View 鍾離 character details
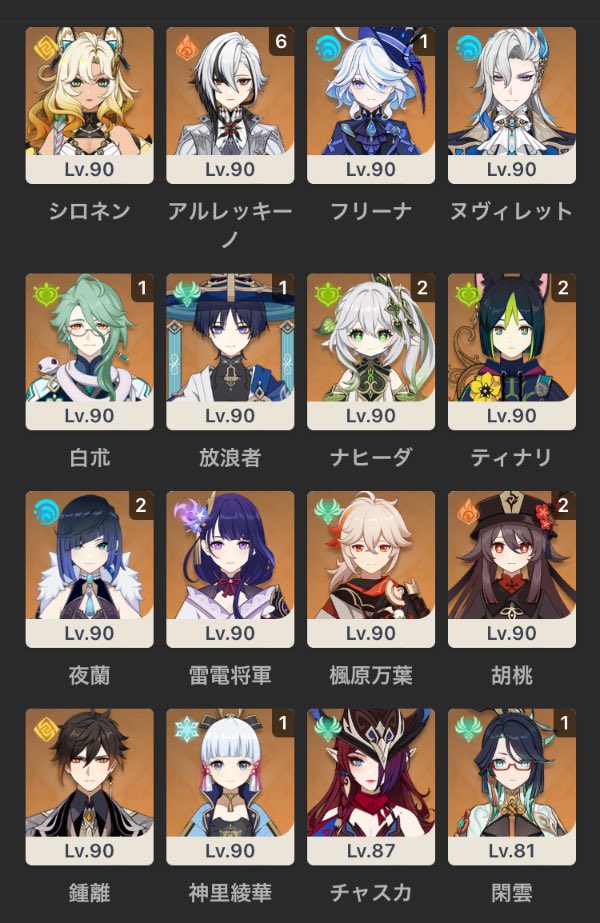 coord(89,785)
